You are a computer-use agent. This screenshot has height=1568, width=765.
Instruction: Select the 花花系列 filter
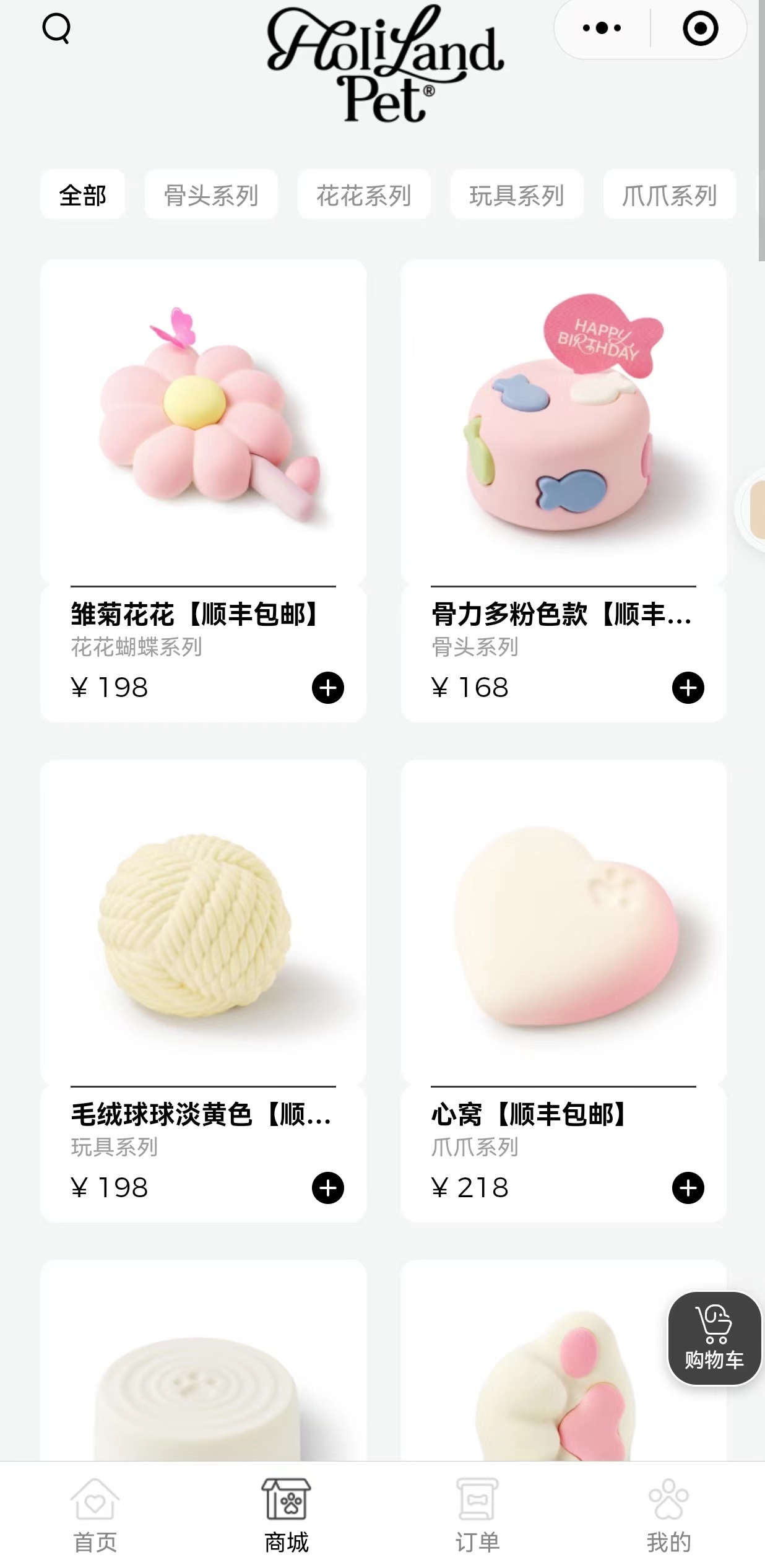(x=364, y=194)
